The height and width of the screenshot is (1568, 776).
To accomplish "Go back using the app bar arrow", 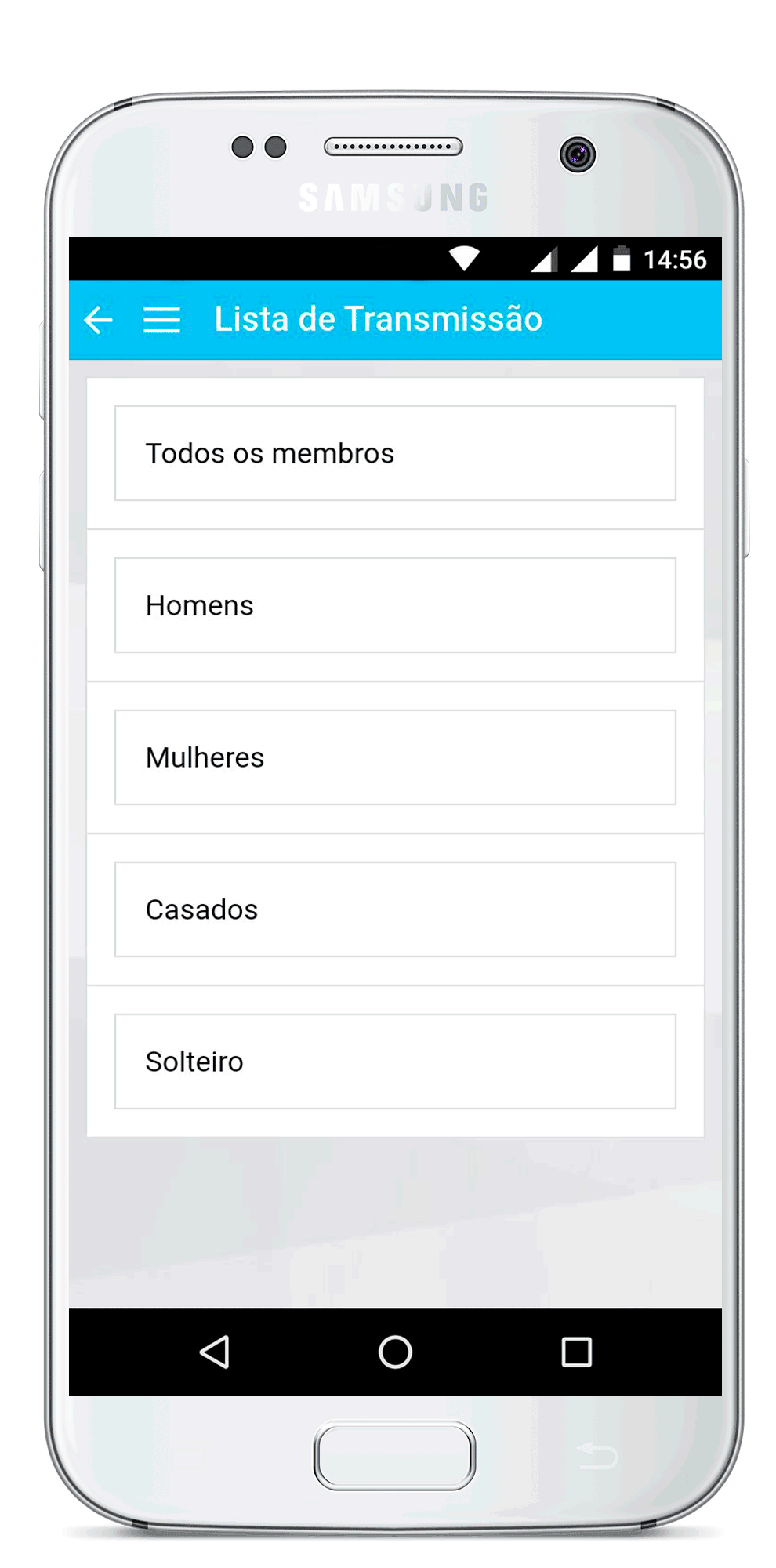I will 99,320.
